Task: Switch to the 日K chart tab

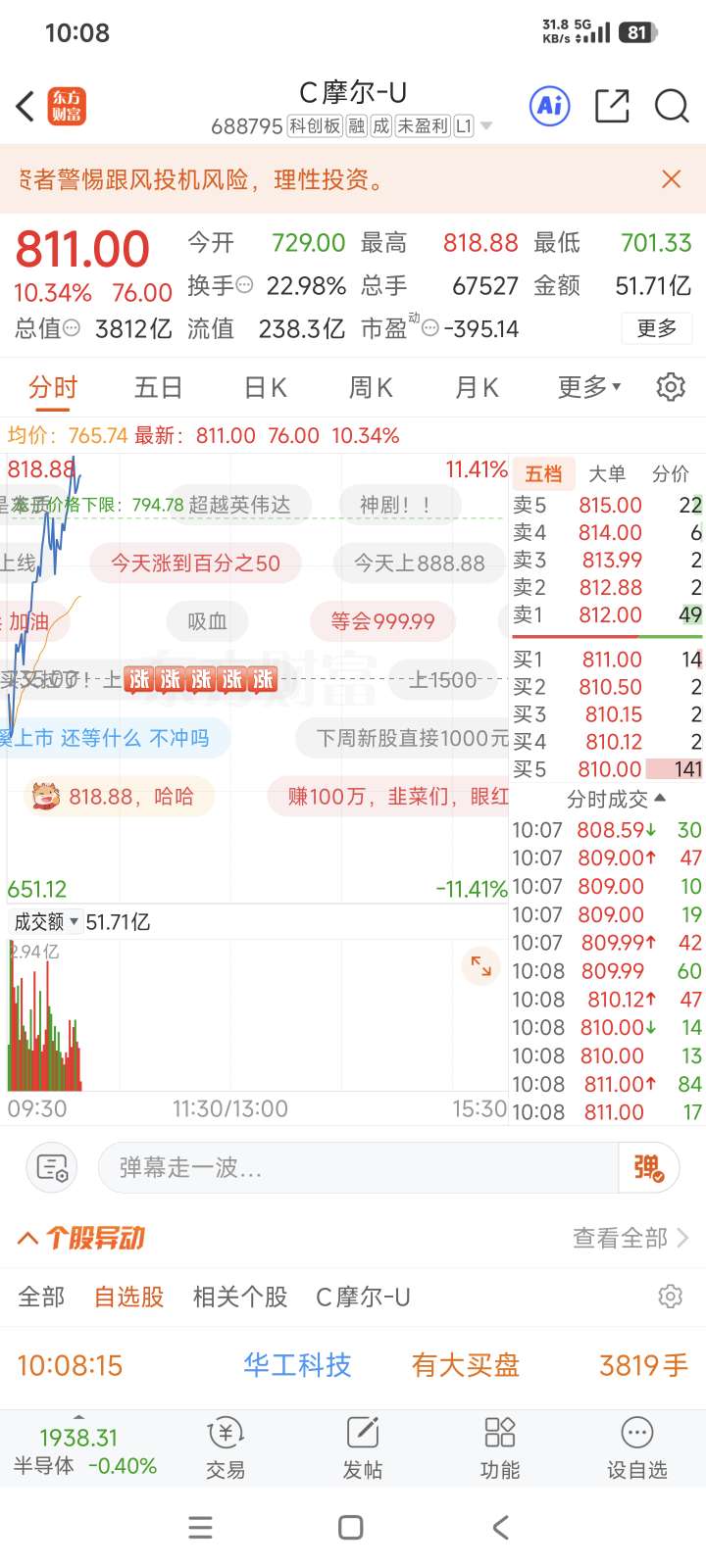Action: point(265,388)
